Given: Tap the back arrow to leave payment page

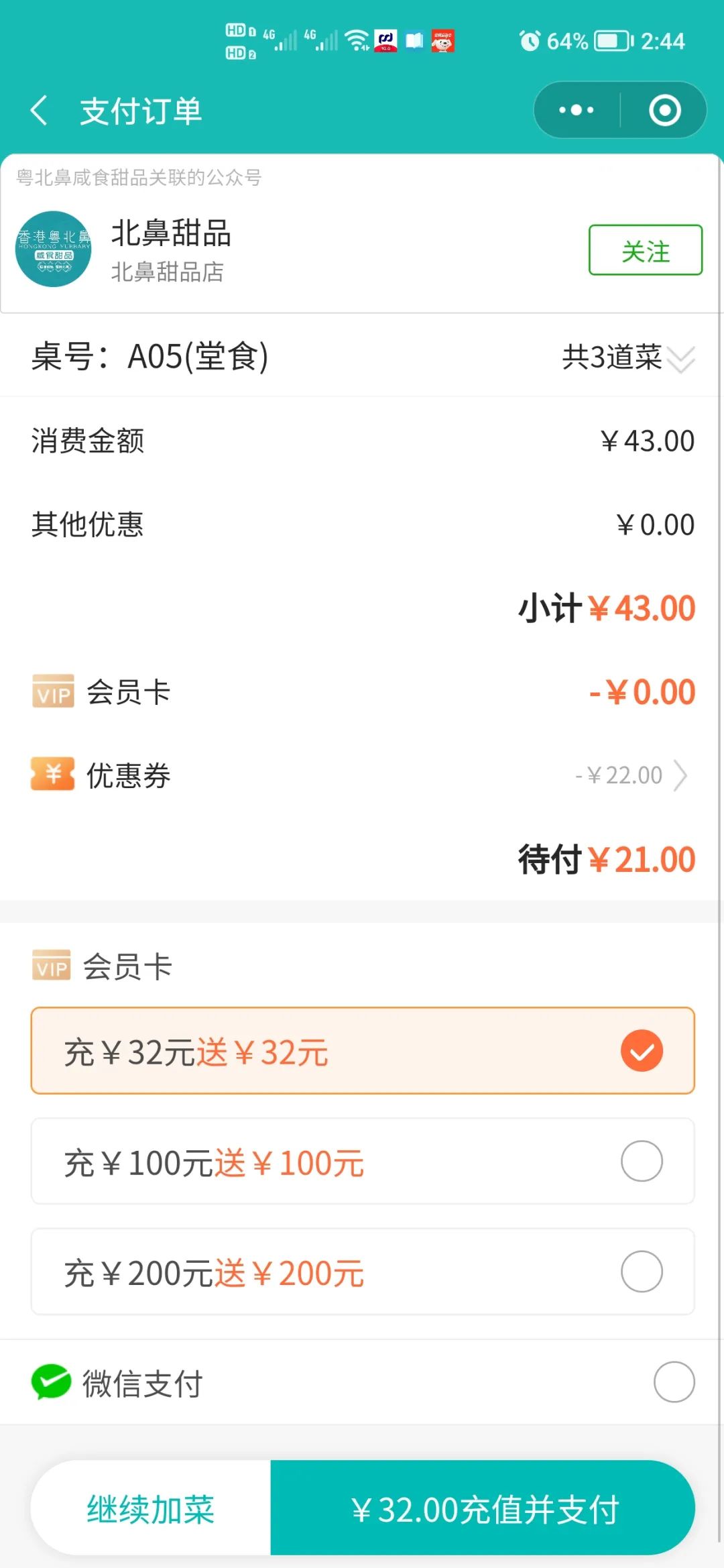Looking at the screenshot, I should coord(40,110).
